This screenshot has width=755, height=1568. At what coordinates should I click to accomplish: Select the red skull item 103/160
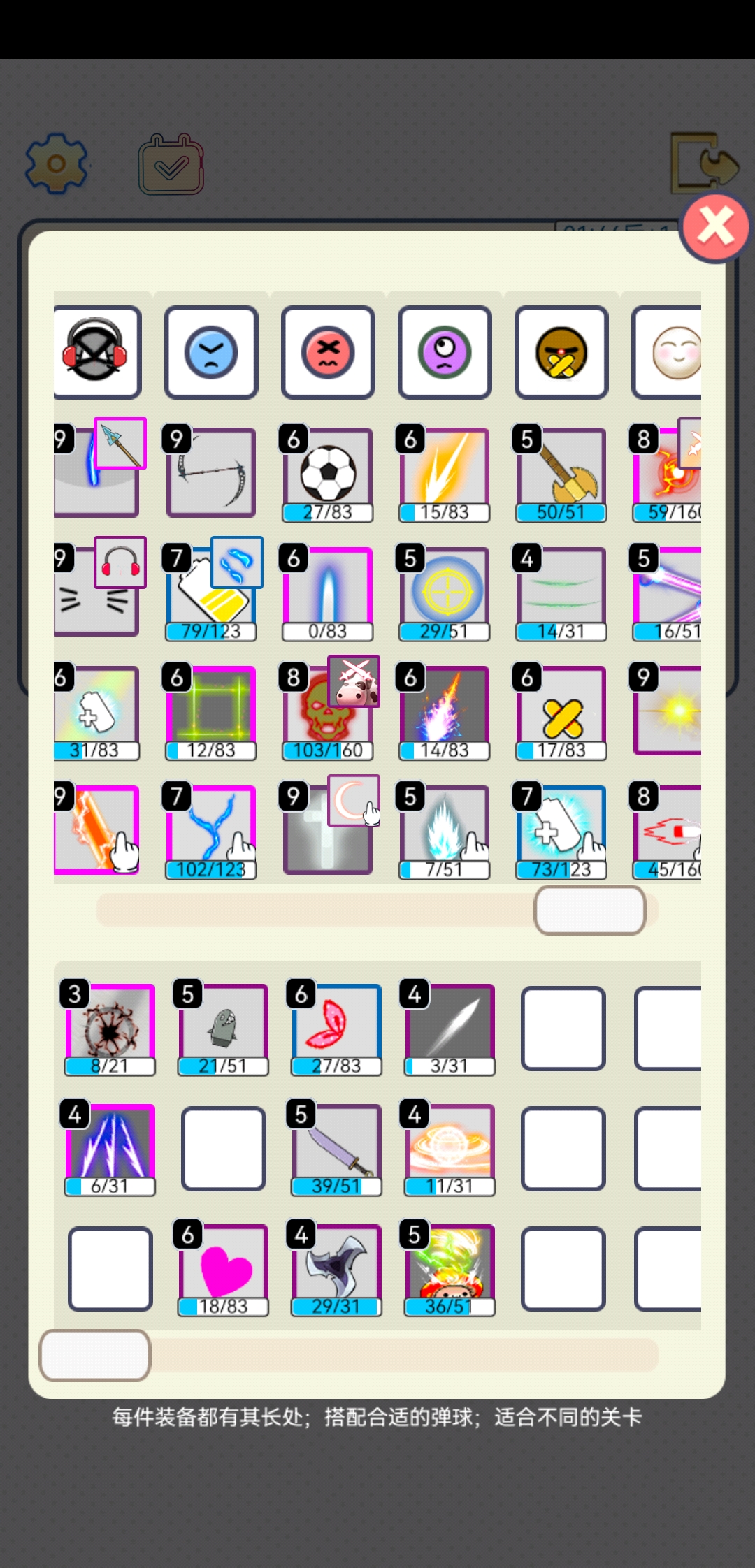328,711
